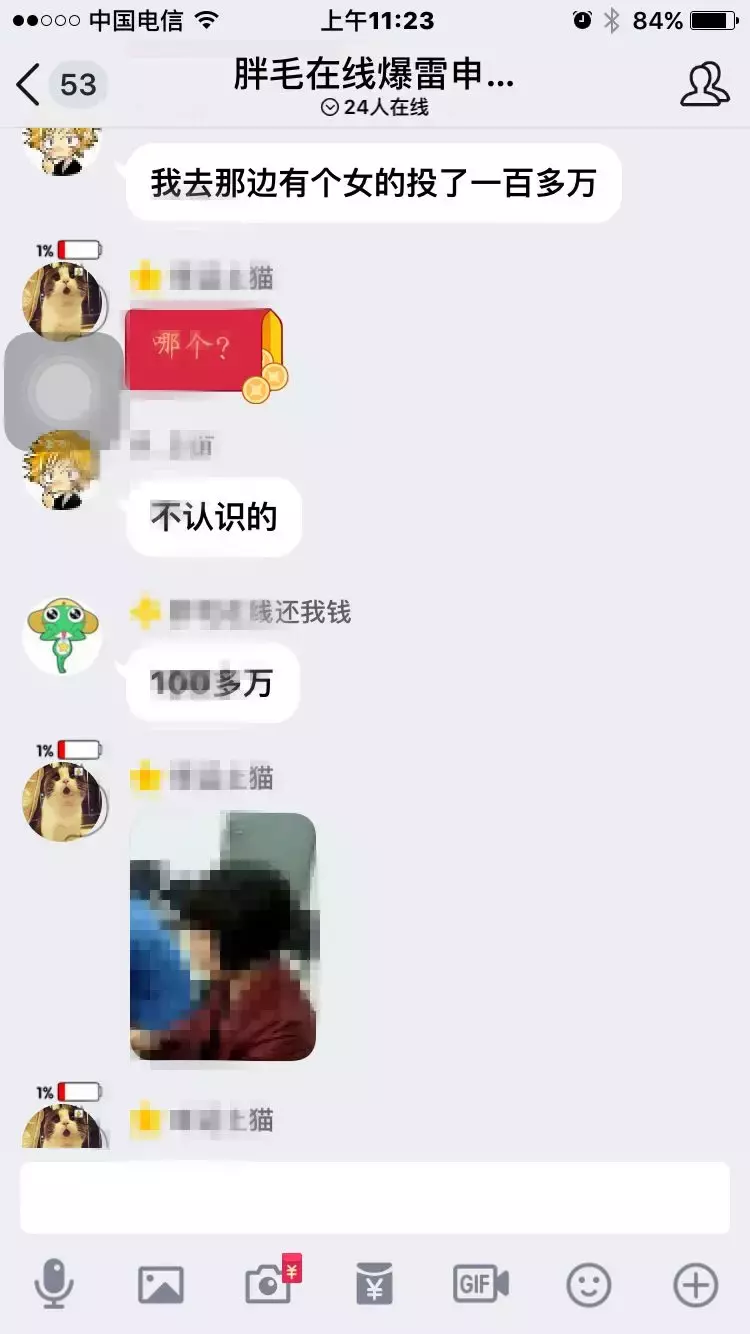The image size is (750, 1334).
Task: Open the GIF video icon
Action: (481, 1283)
